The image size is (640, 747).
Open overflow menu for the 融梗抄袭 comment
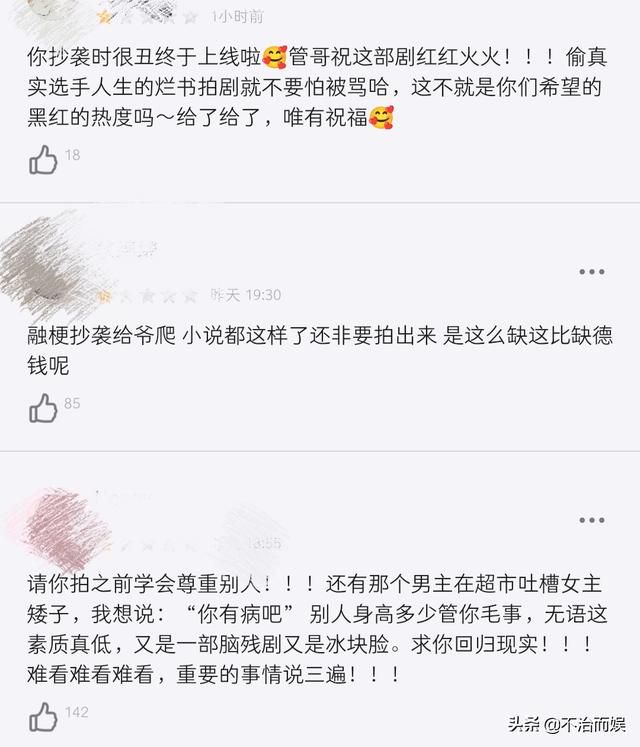[x=592, y=272]
